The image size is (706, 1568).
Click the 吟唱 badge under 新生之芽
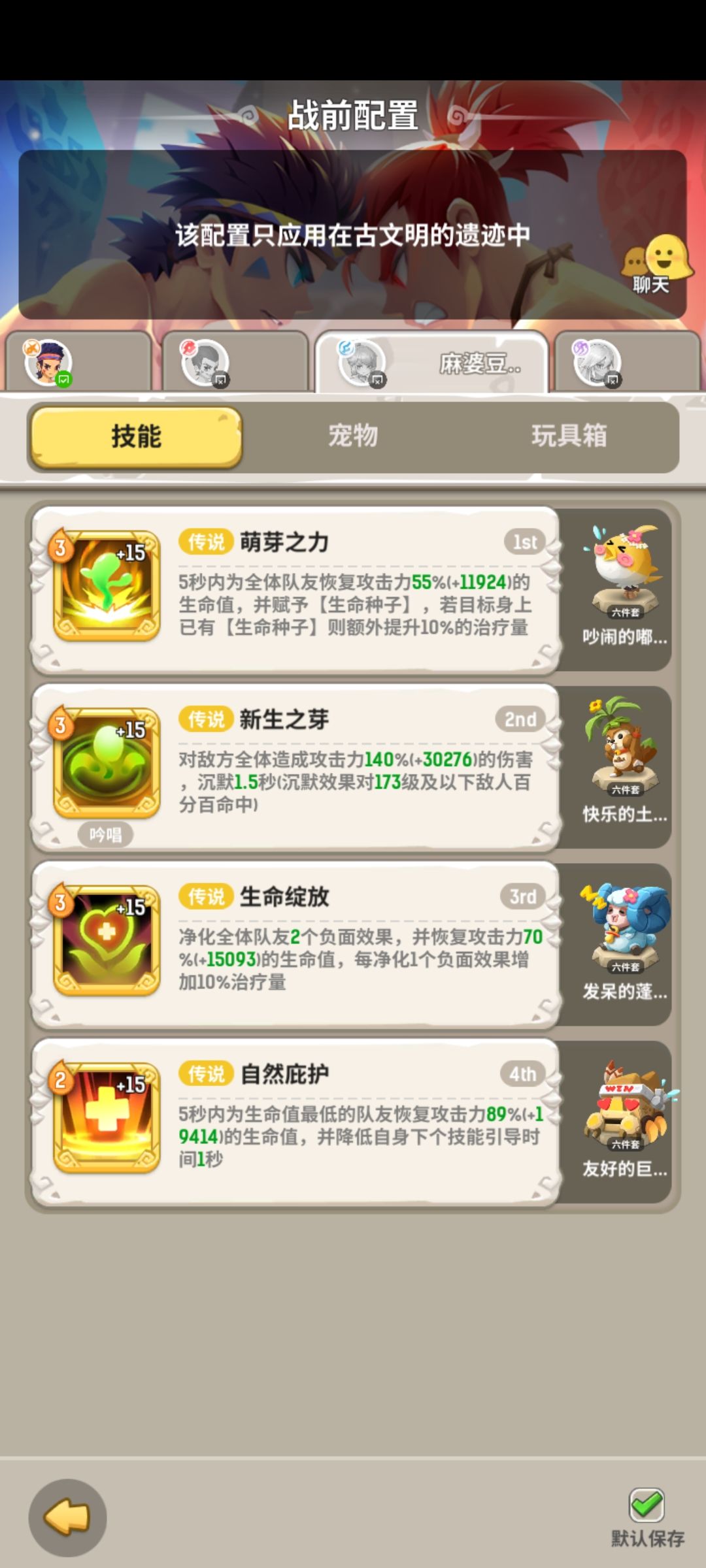tap(107, 834)
